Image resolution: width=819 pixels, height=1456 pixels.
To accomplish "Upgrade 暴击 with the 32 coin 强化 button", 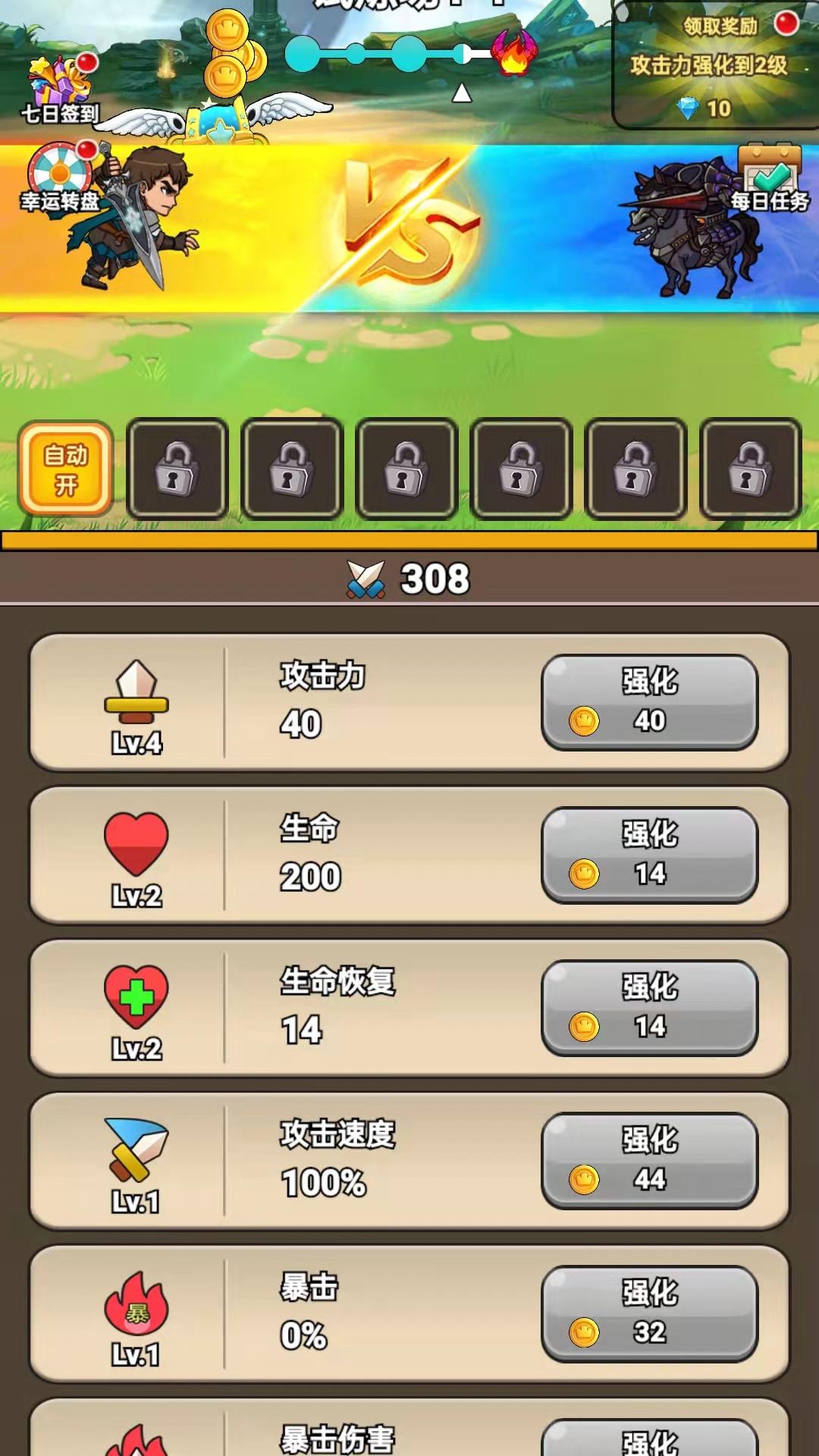I will pos(649,1314).
